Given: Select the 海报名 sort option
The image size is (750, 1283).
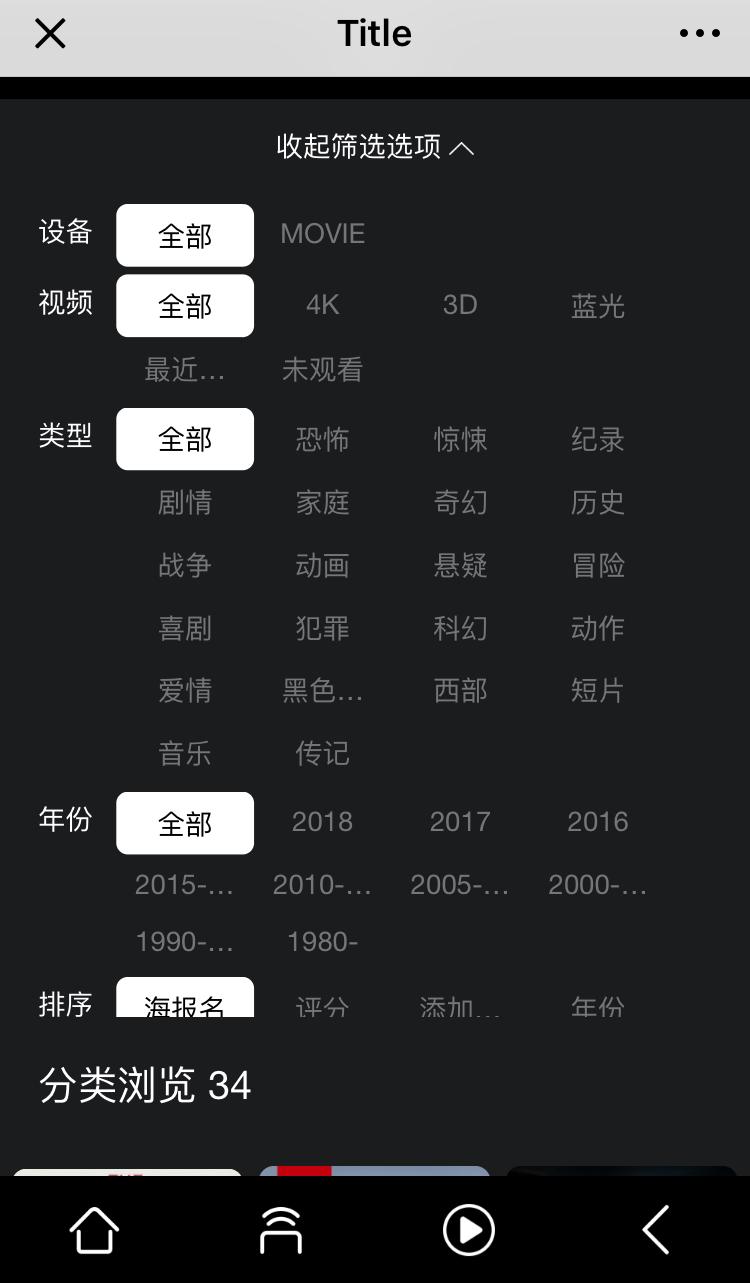Looking at the screenshot, I should 184,1000.
